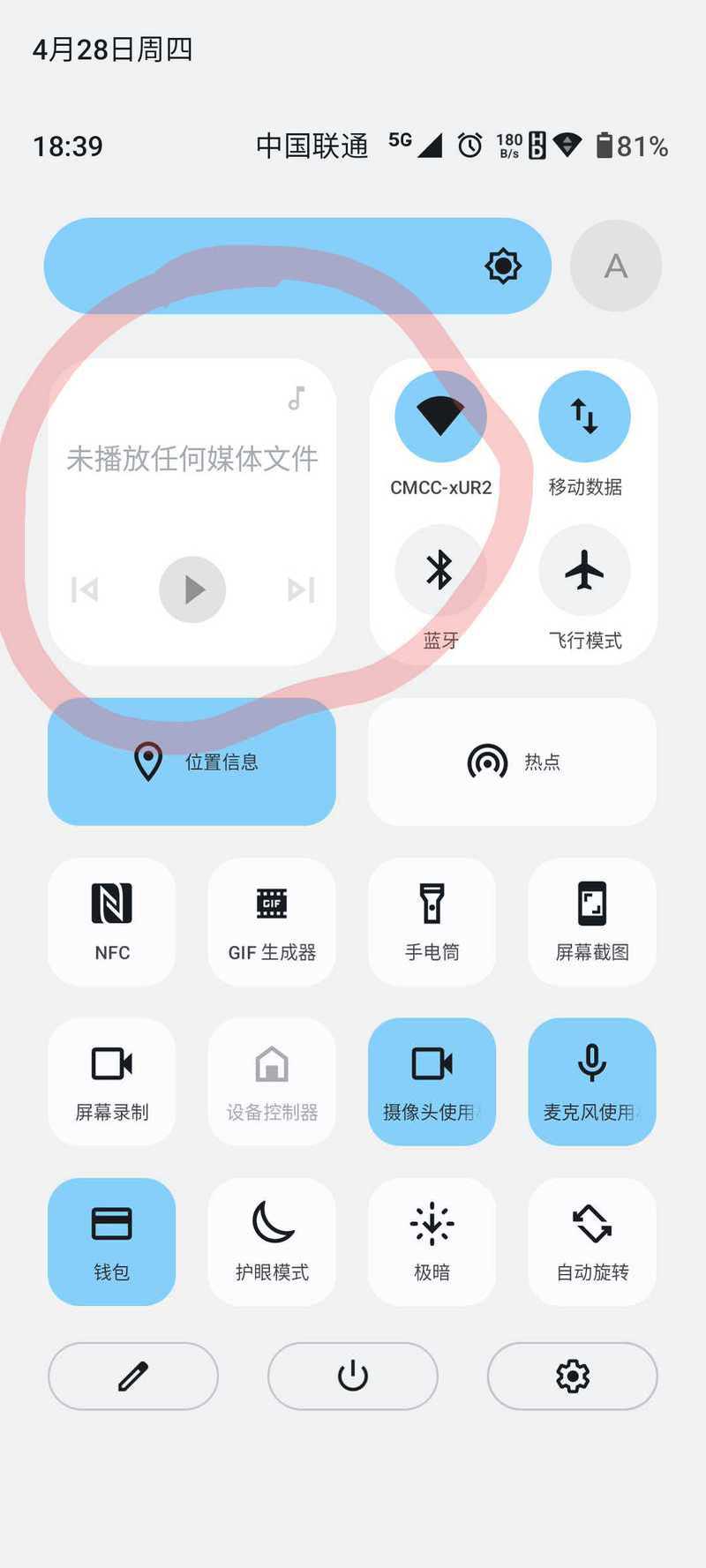The image size is (706, 1568).
Task: Toggle auto brightness A button
Action: click(616, 266)
